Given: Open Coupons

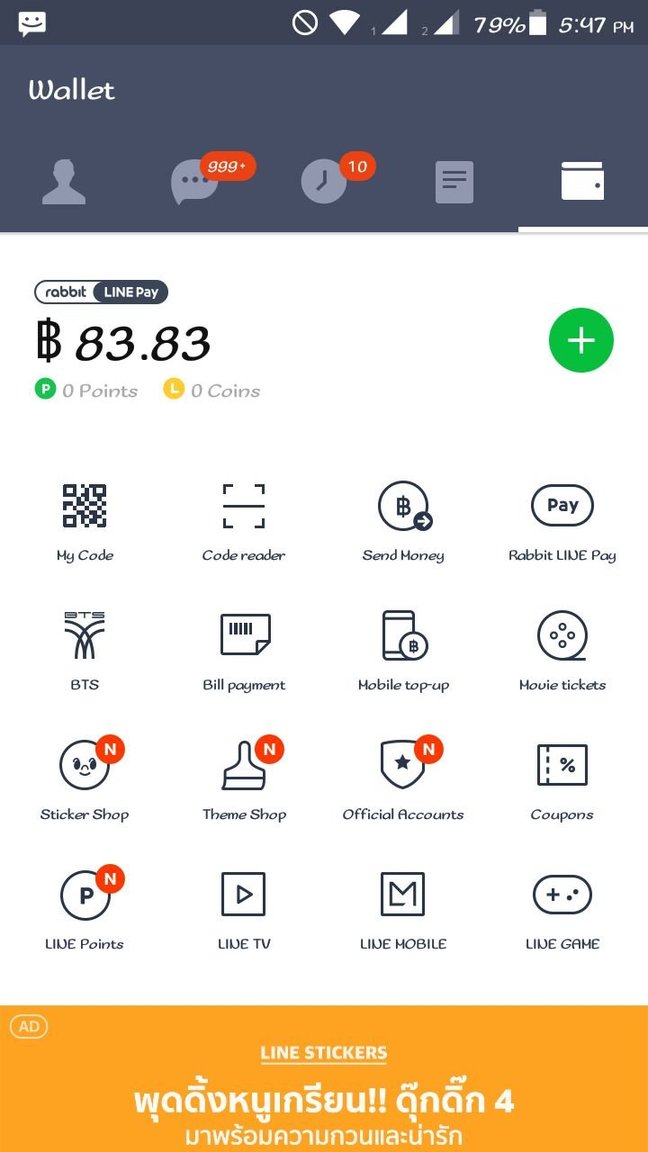Looking at the screenshot, I should click(x=562, y=779).
